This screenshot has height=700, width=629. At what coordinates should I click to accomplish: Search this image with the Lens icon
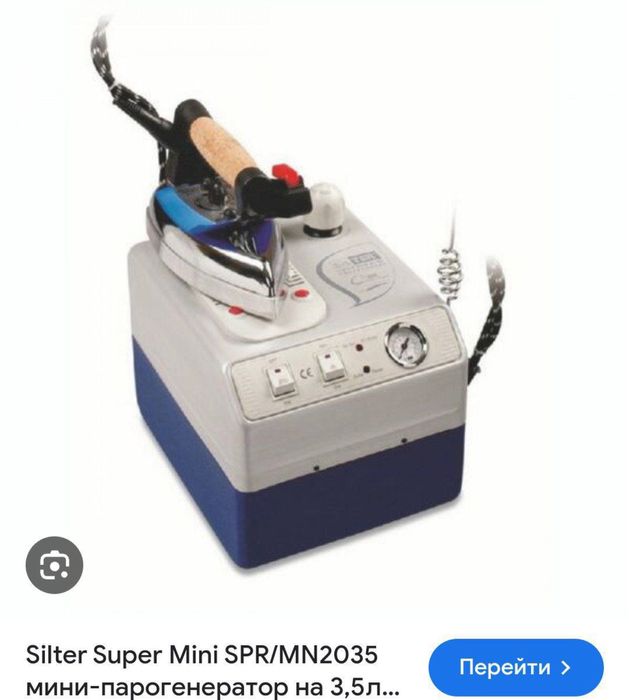tap(54, 567)
